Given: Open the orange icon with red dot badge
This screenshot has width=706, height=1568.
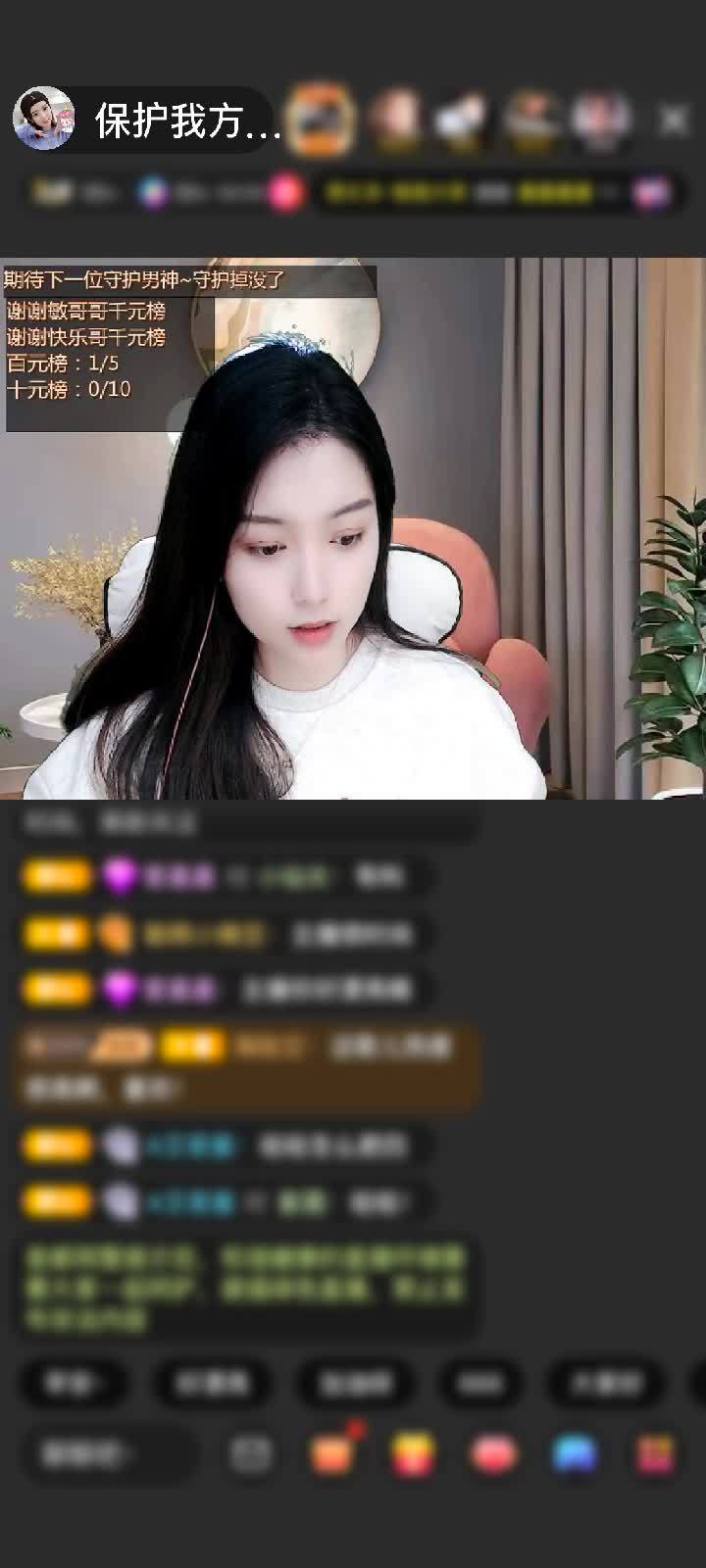Looking at the screenshot, I should [332, 1454].
